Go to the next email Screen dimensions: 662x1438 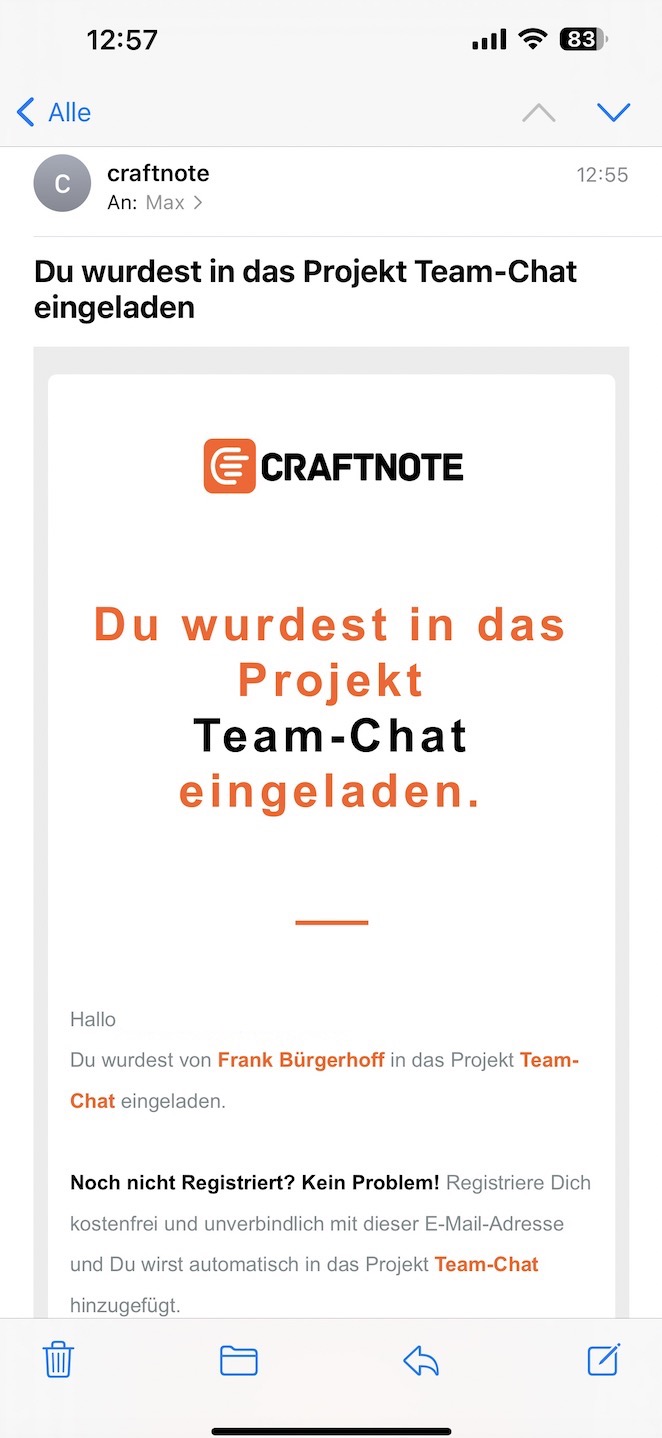click(613, 112)
